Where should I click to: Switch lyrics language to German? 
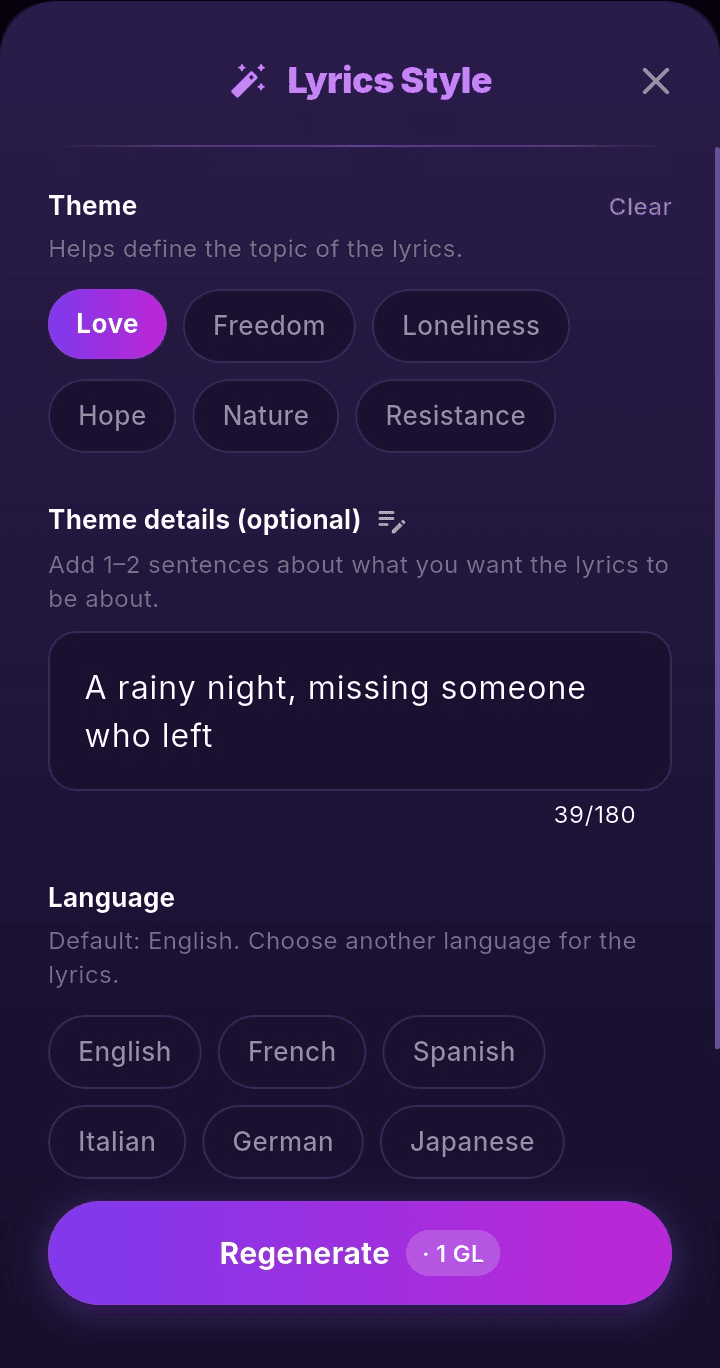(x=283, y=1142)
